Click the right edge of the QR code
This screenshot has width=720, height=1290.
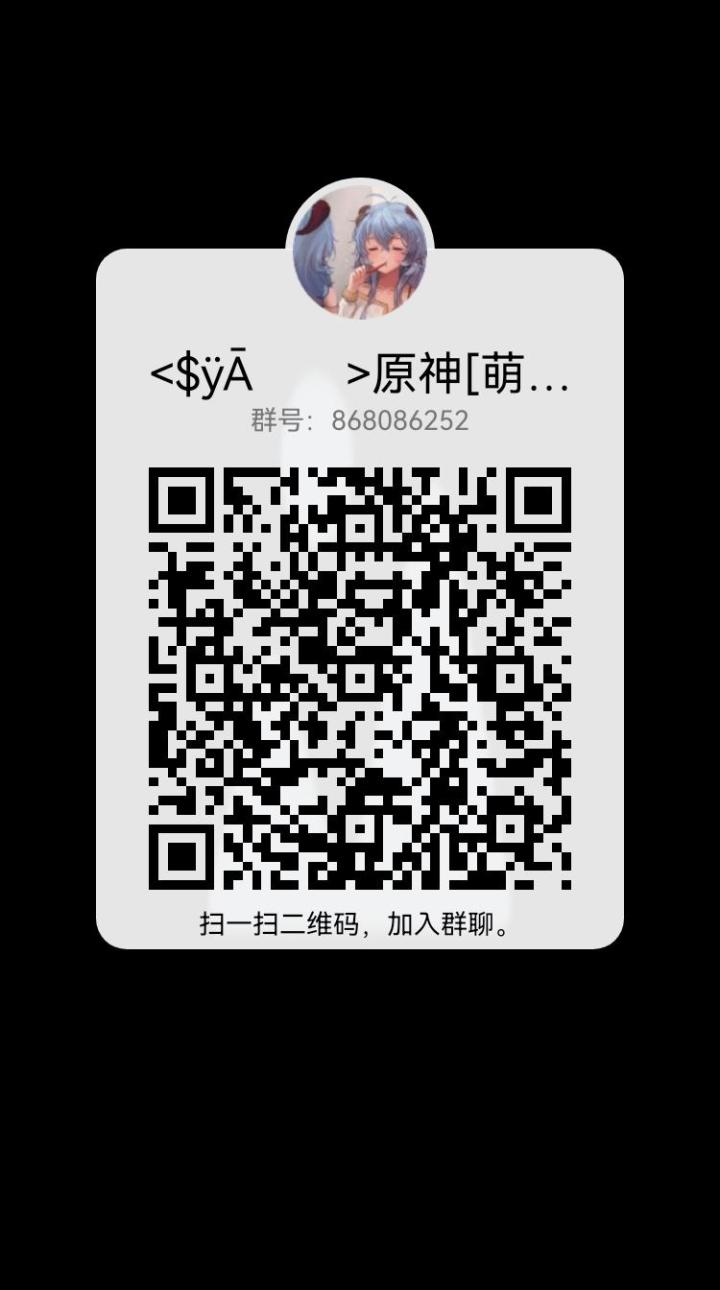572,680
